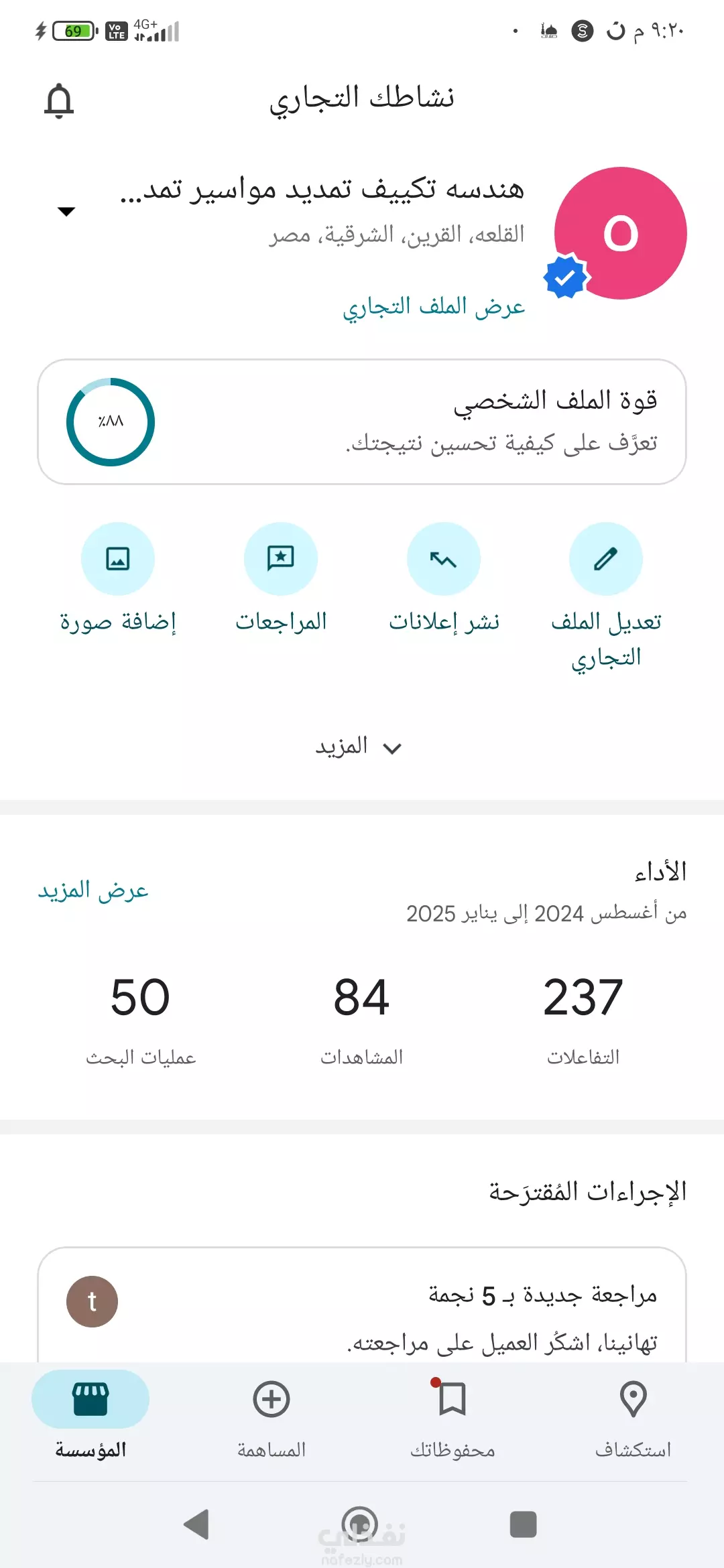The image size is (724, 1568).
Task: Tap تعديل الملف التجاري pencil button
Action: (x=606, y=559)
